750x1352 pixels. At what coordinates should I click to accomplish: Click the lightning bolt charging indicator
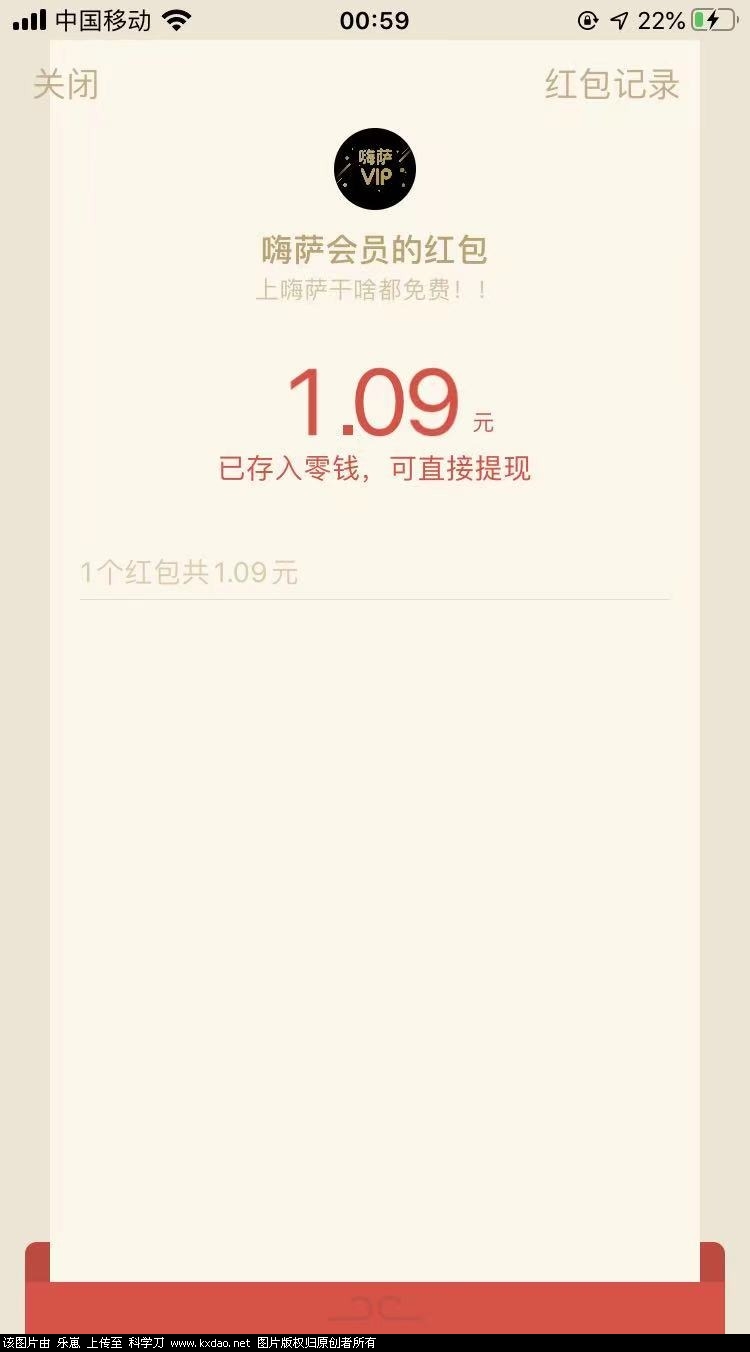click(x=714, y=19)
